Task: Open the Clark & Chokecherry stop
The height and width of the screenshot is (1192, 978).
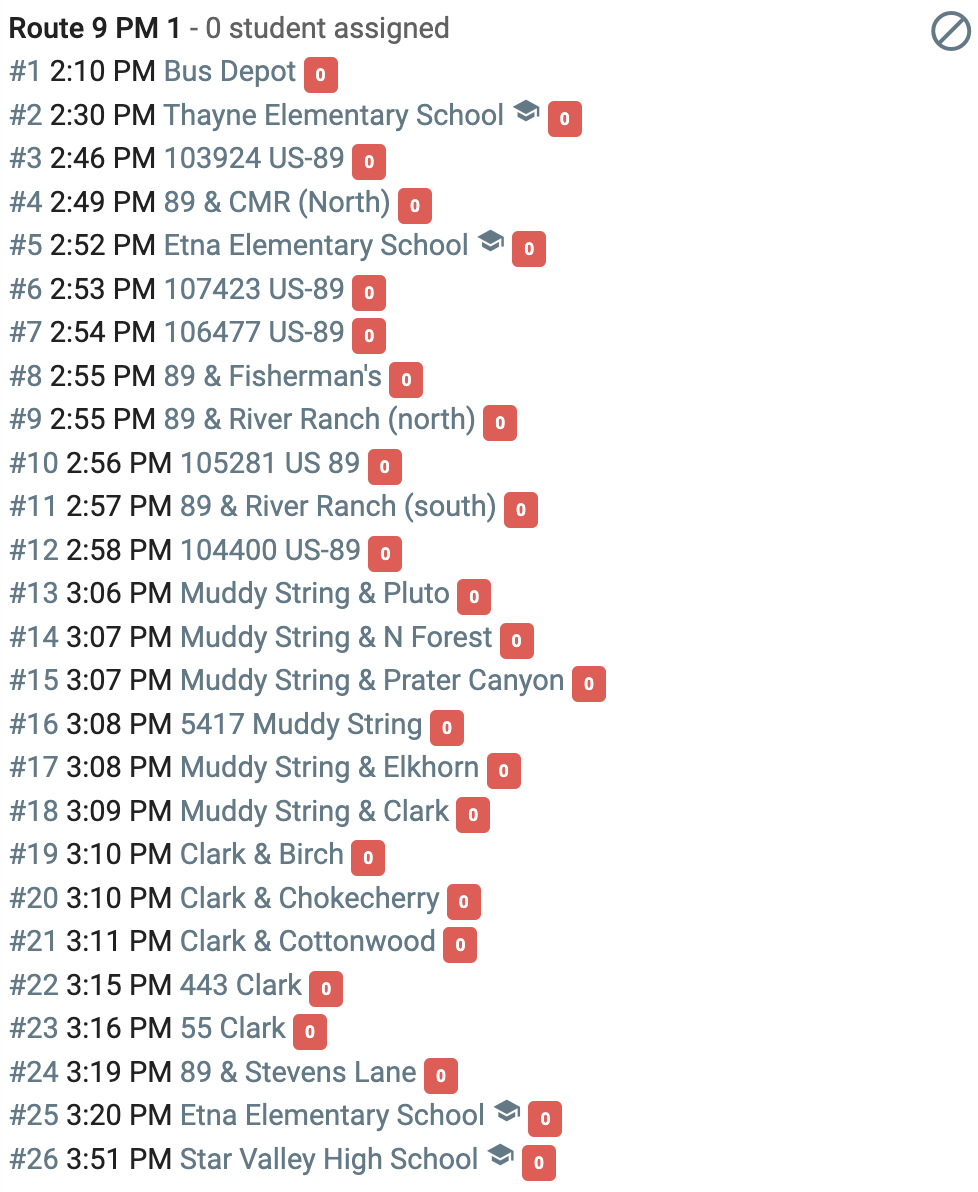Action: [310, 899]
